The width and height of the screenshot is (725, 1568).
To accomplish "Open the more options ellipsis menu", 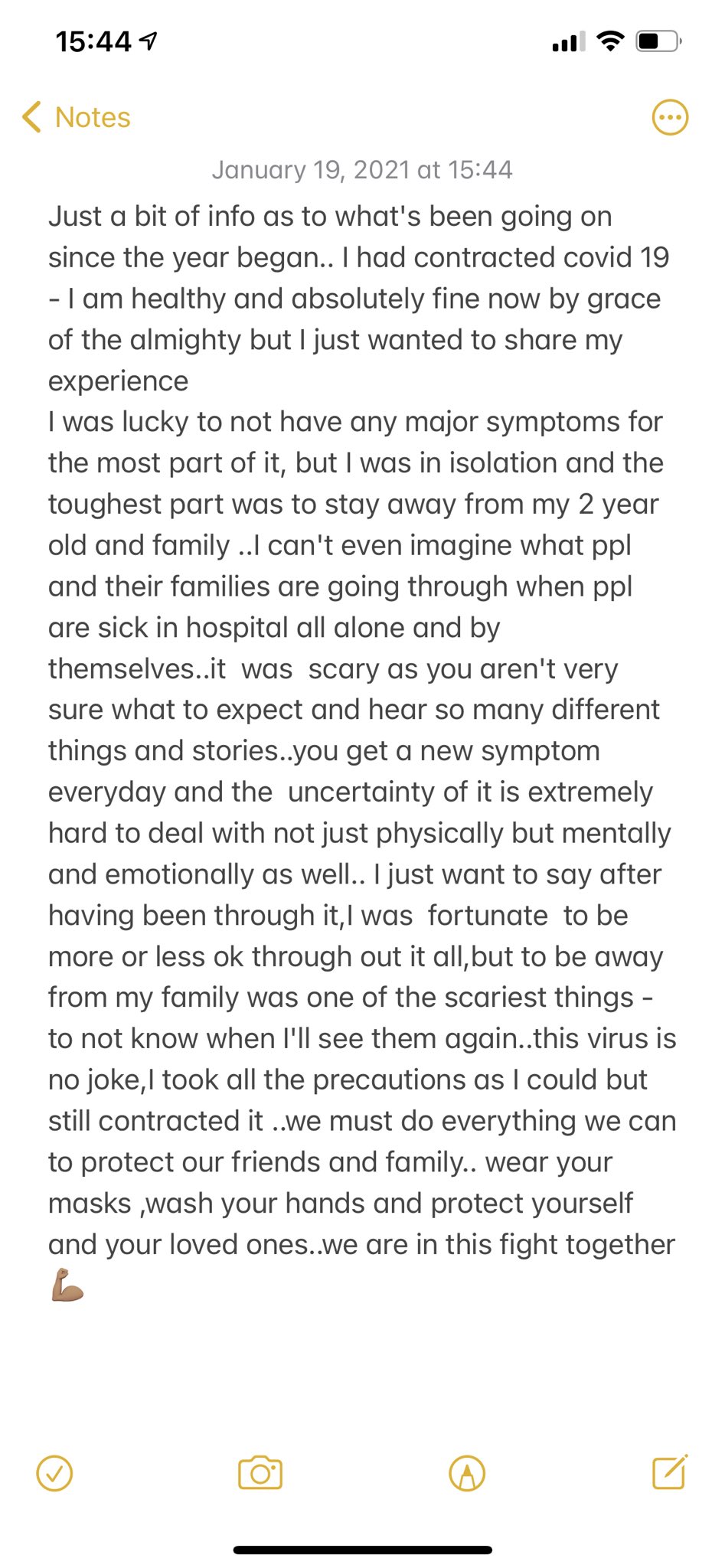I will click(x=670, y=118).
